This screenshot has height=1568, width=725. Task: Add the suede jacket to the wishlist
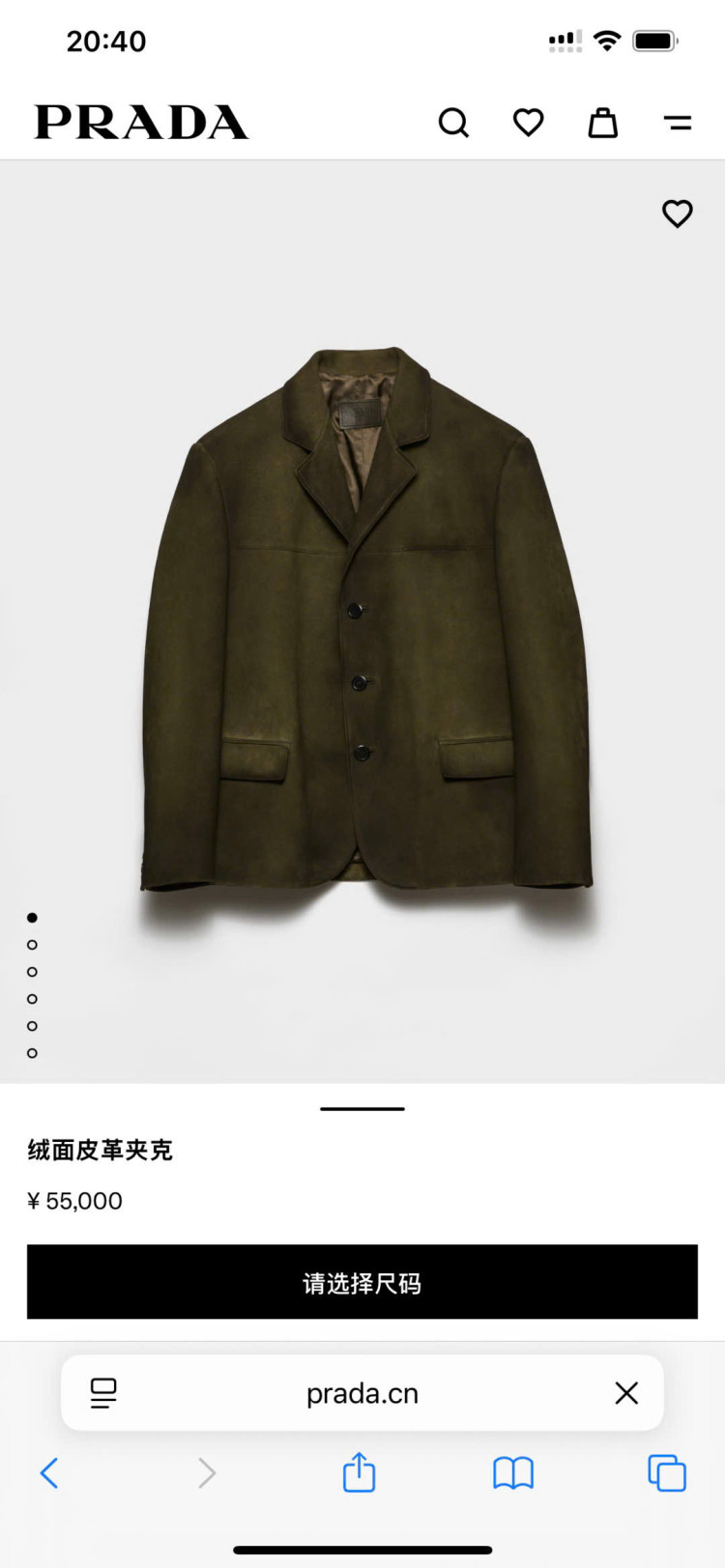pos(677,214)
